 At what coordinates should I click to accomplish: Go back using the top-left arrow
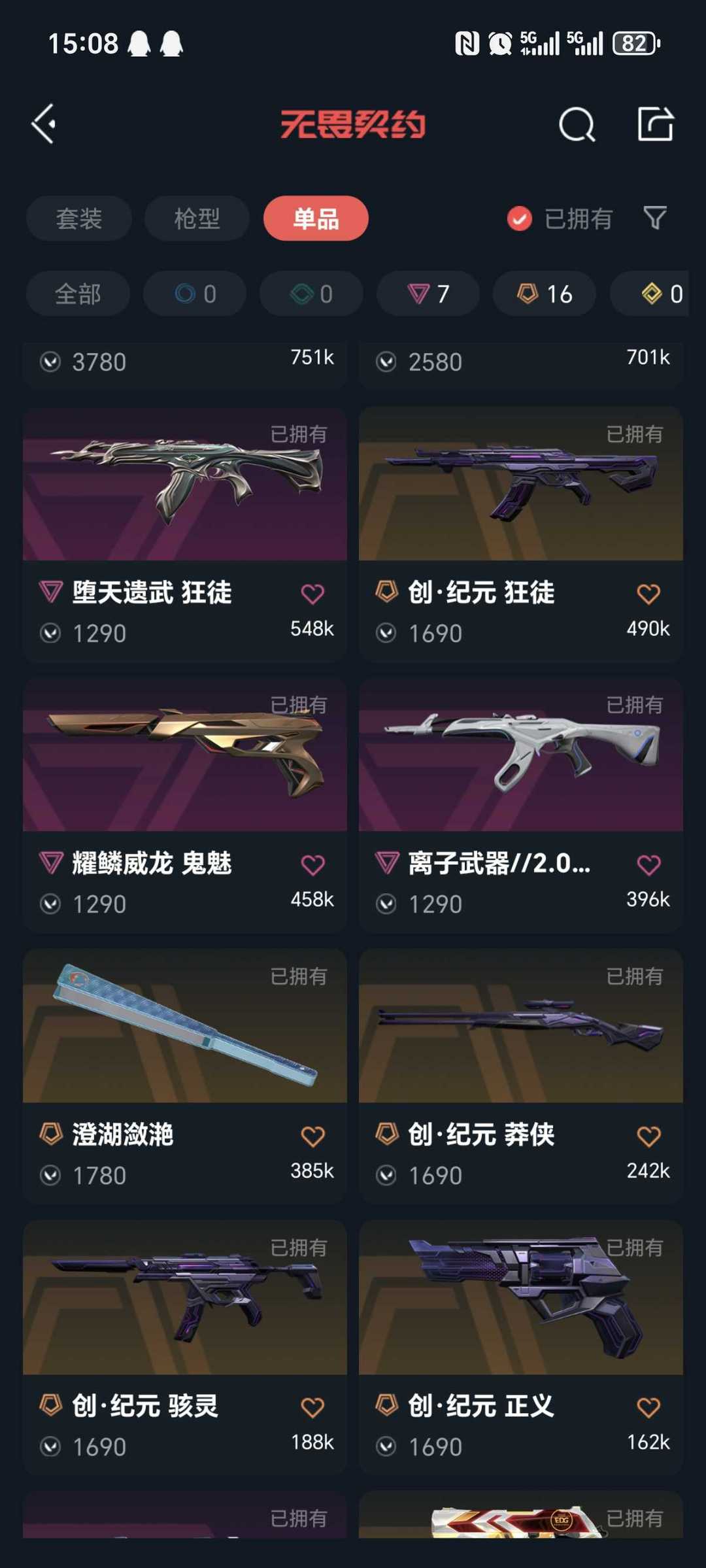click(x=44, y=124)
